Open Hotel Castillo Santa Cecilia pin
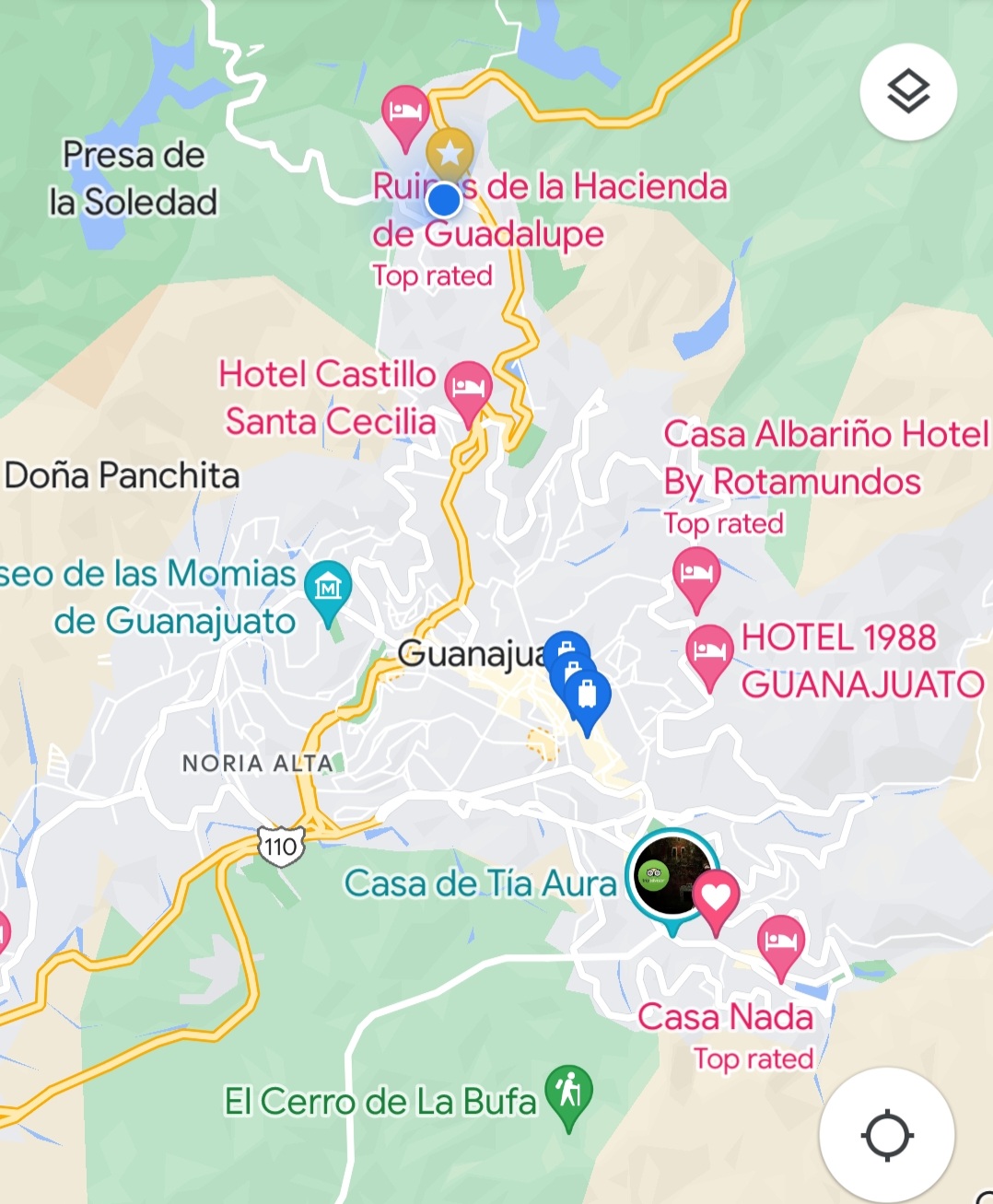Viewport: 993px width, 1204px height. coord(468,388)
